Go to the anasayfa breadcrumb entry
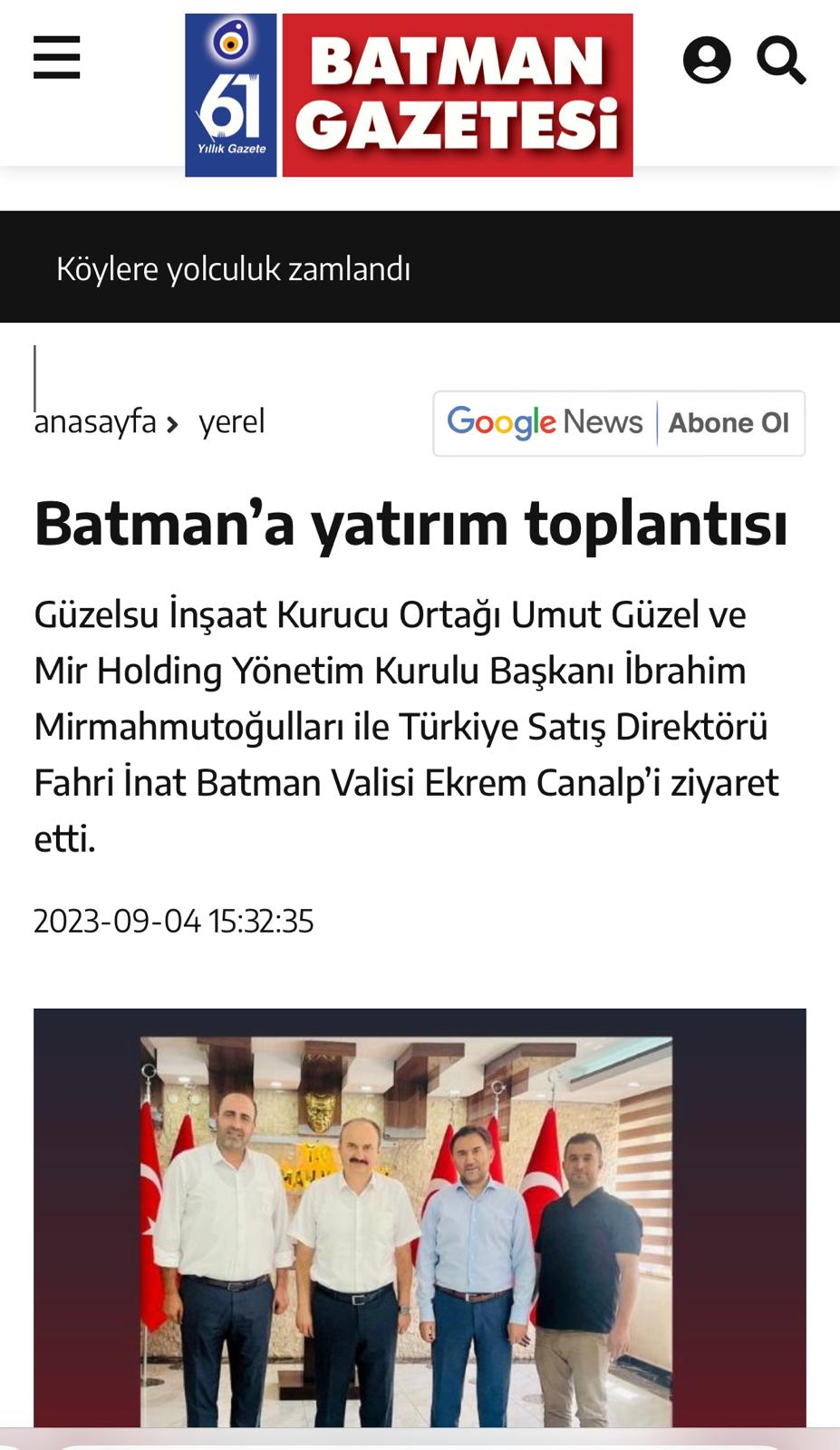Viewport: 840px width, 1450px height. (x=93, y=420)
